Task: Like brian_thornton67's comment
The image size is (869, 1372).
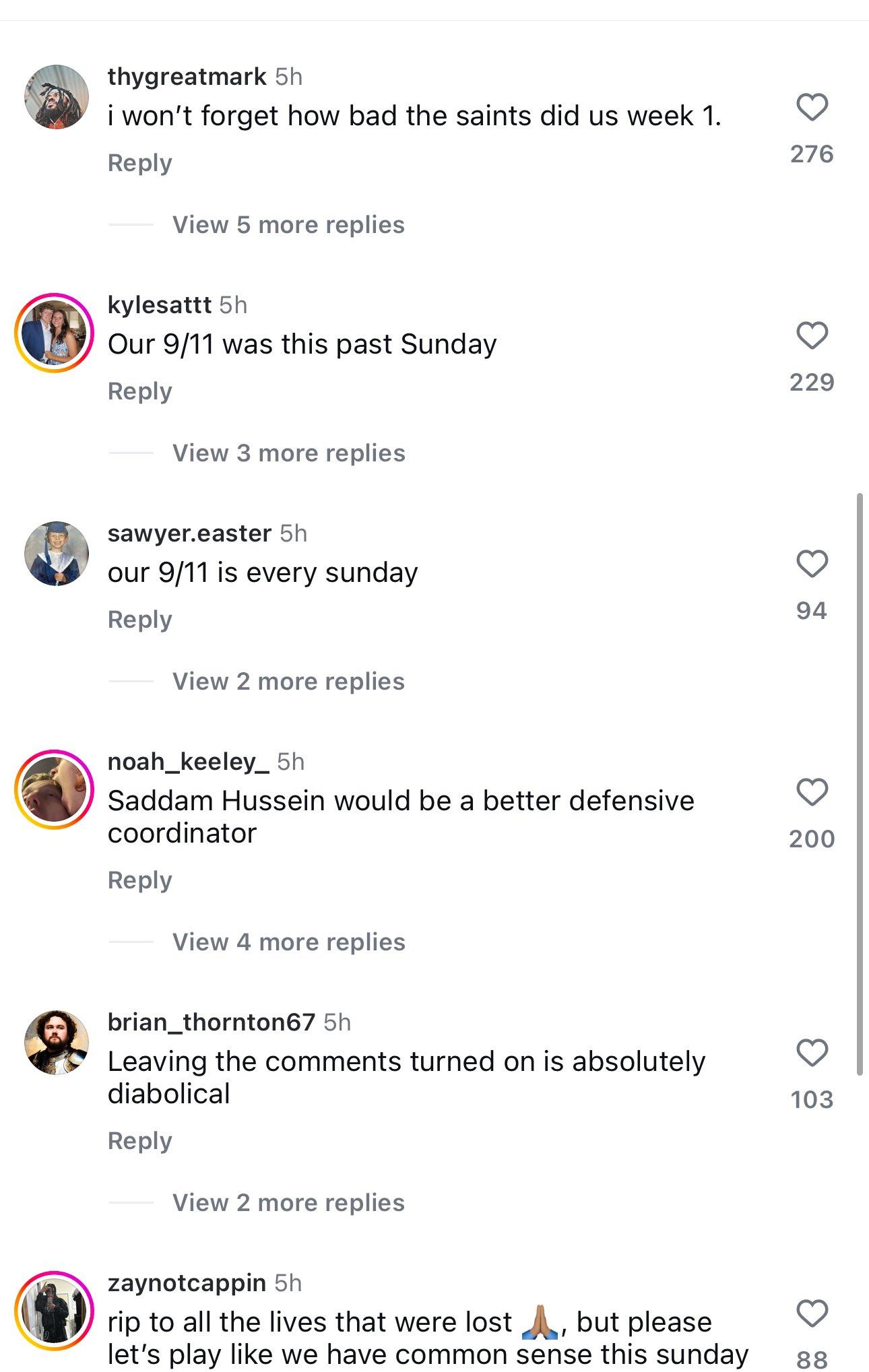Action: pyautogui.click(x=812, y=1053)
